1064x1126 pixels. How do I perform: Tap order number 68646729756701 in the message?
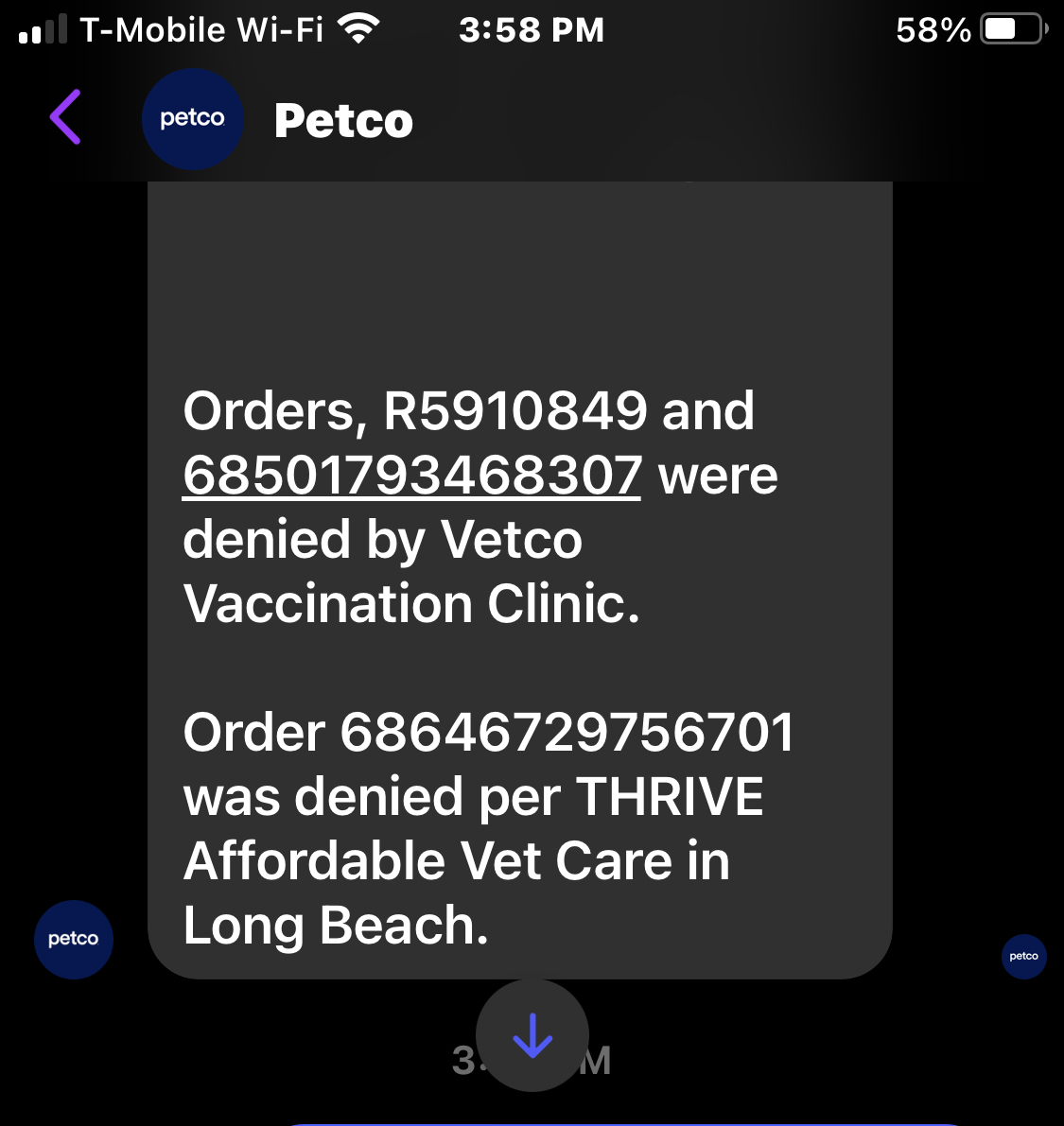(x=568, y=733)
